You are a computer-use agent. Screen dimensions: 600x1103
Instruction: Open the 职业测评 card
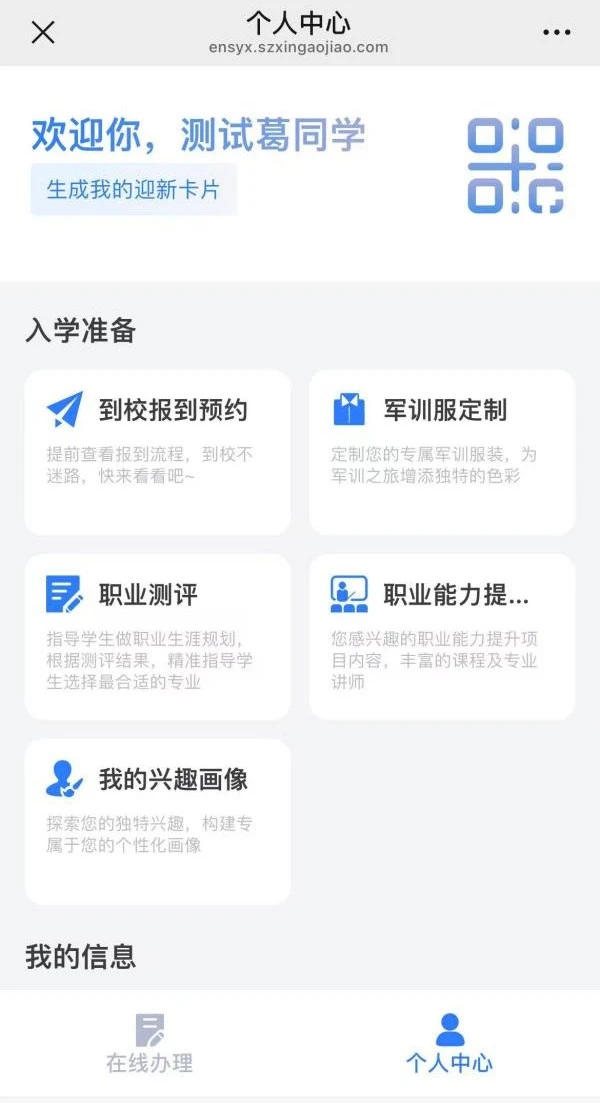pos(157,636)
